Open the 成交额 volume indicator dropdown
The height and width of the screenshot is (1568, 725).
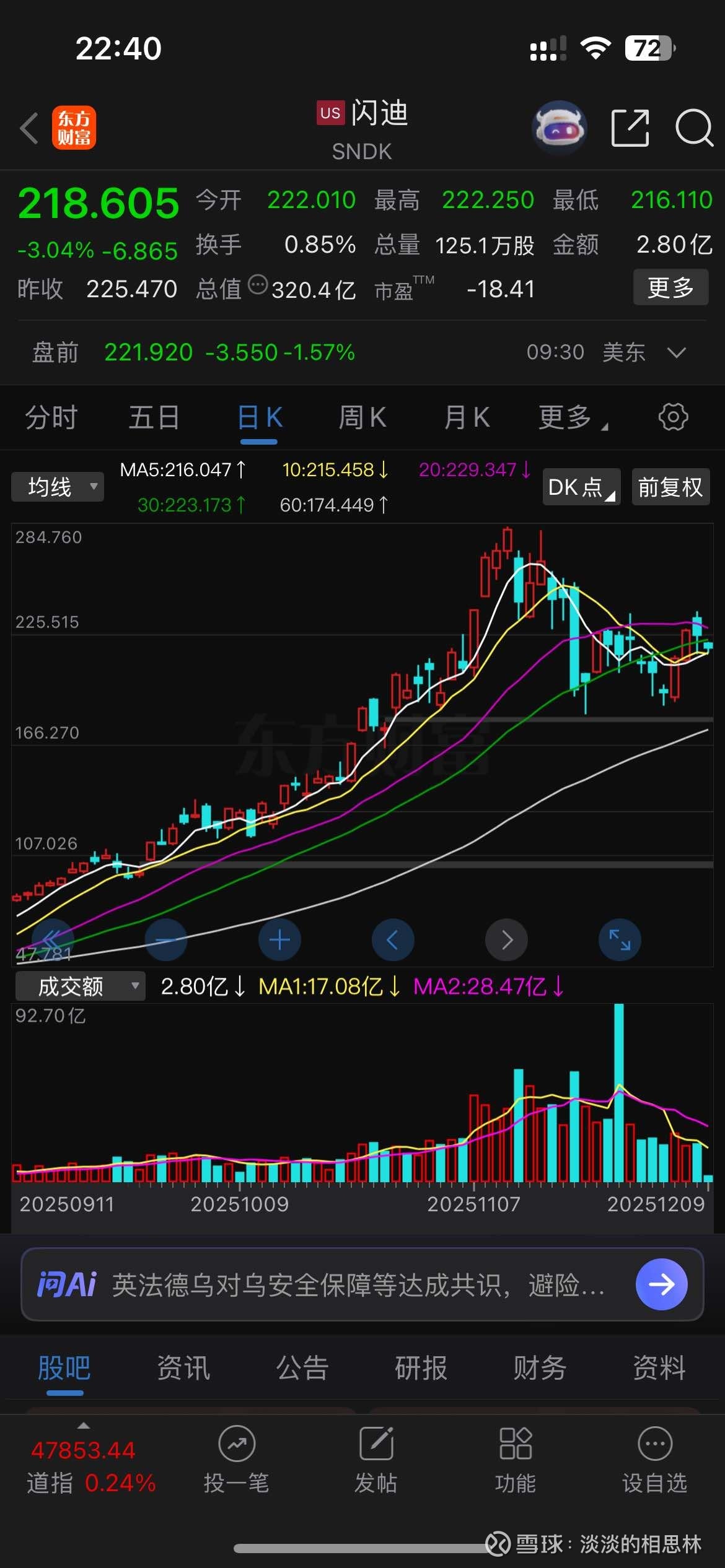(x=79, y=985)
